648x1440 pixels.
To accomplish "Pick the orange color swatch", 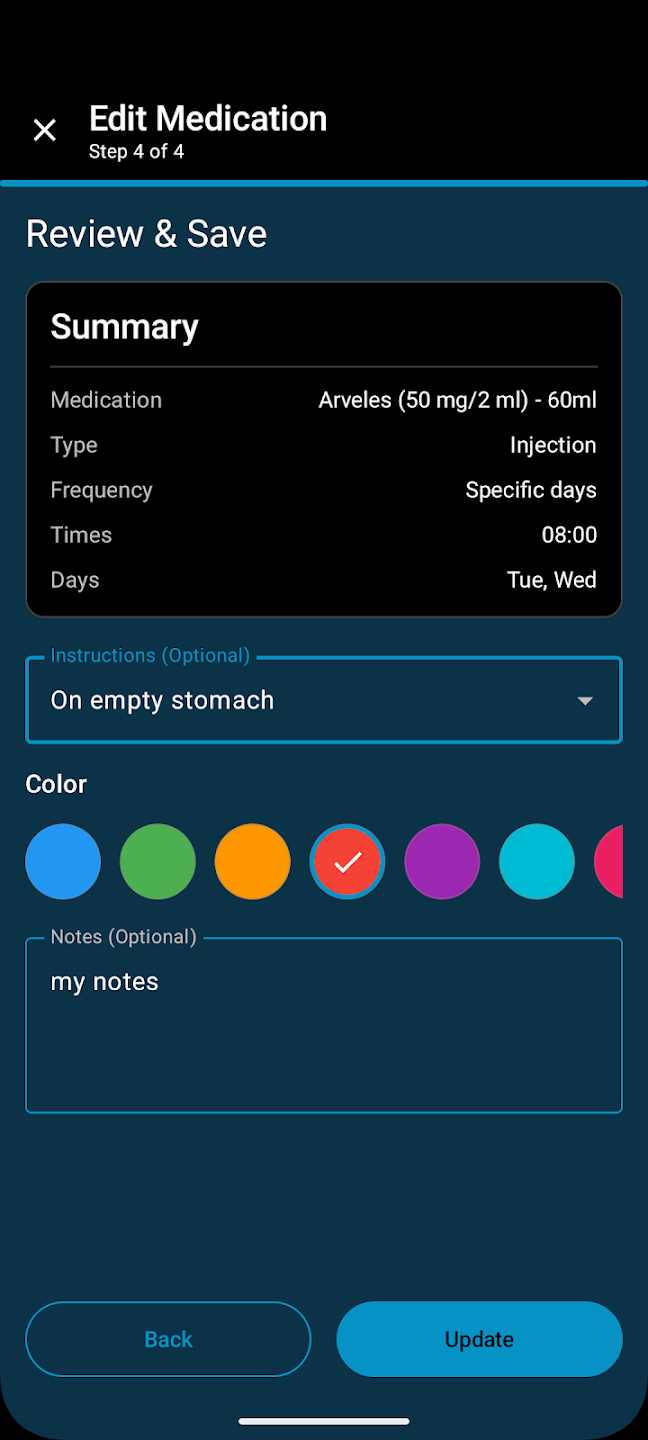I will point(252,861).
